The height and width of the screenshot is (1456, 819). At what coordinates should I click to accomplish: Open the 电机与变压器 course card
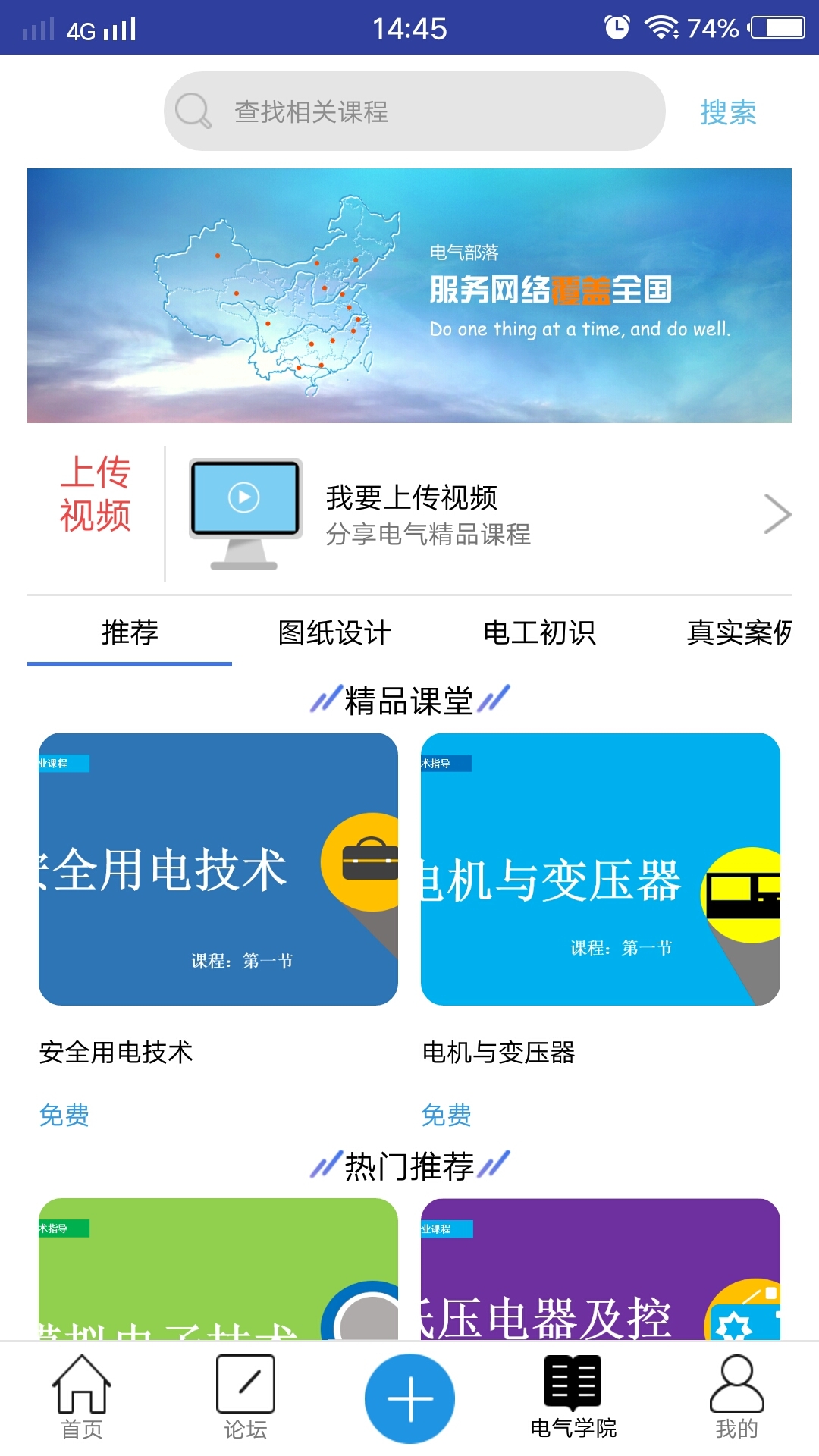coord(600,869)
